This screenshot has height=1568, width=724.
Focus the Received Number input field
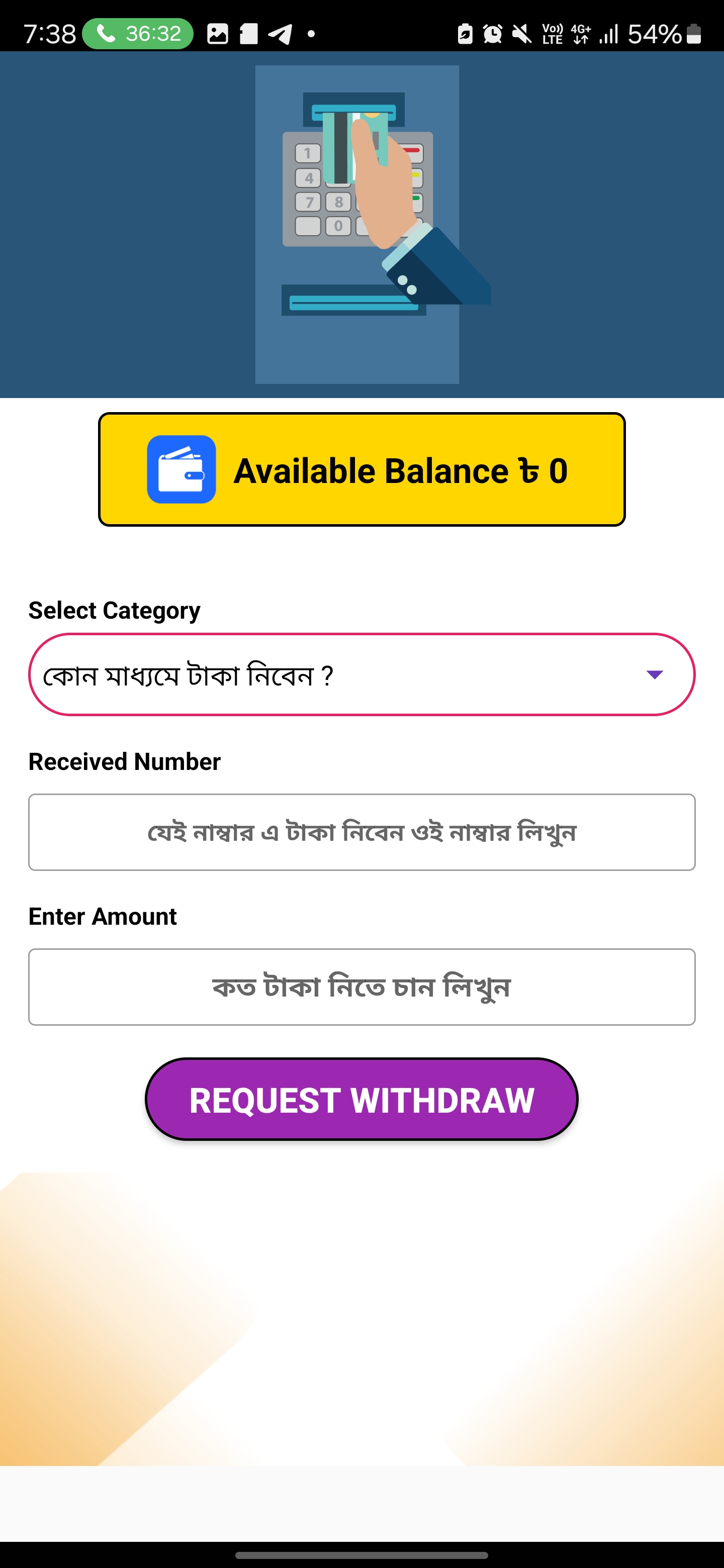click(x=361, y=832)
